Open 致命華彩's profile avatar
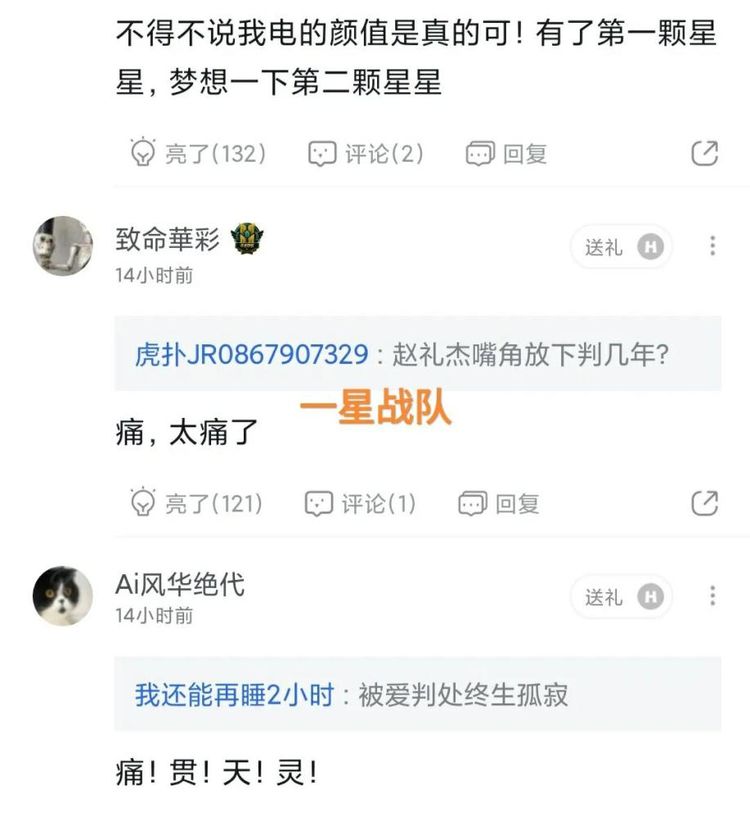 click(x=63, y=246)
